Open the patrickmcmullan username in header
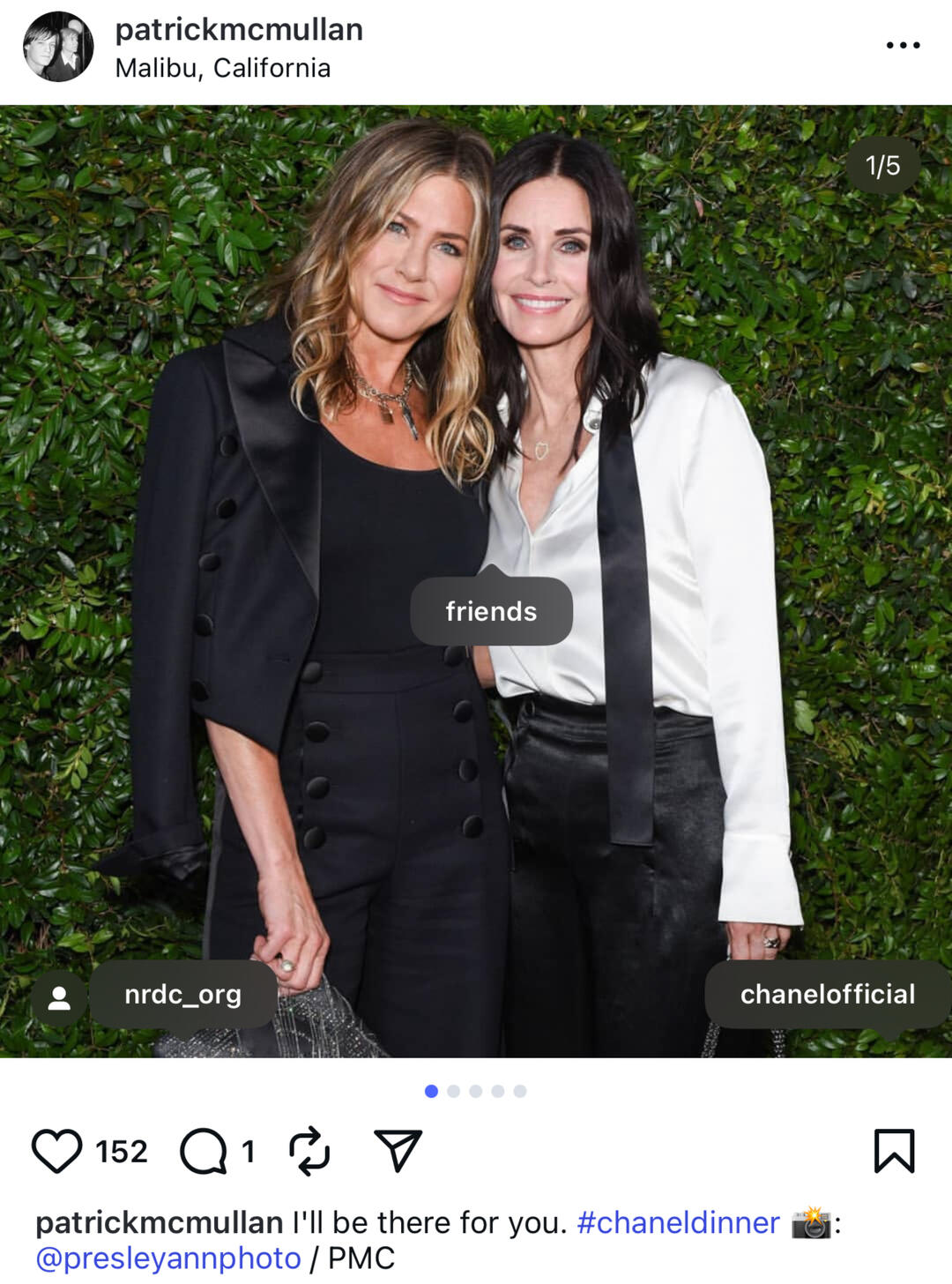 click(239, 29)
